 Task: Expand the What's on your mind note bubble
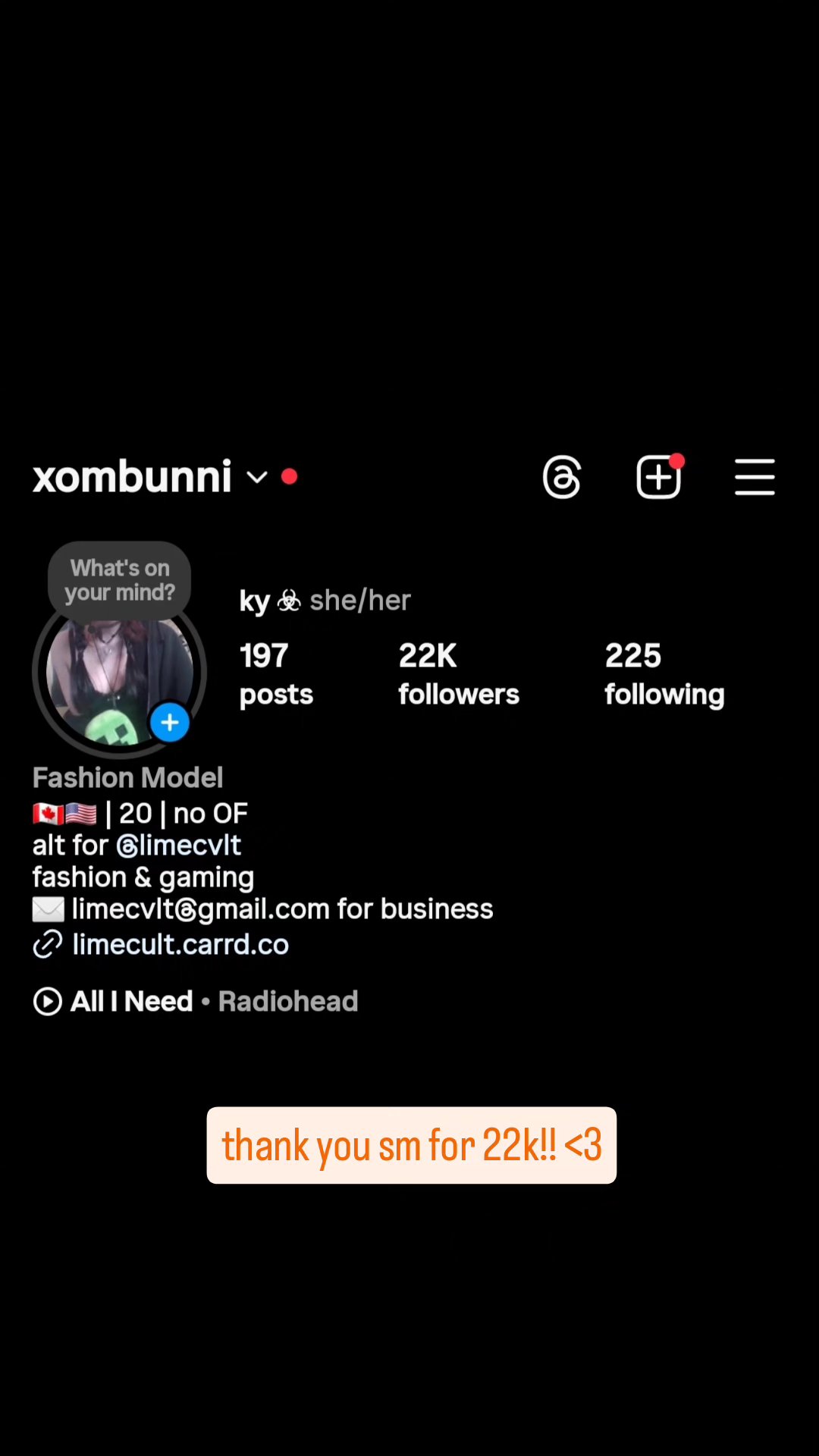pos(119,579)
